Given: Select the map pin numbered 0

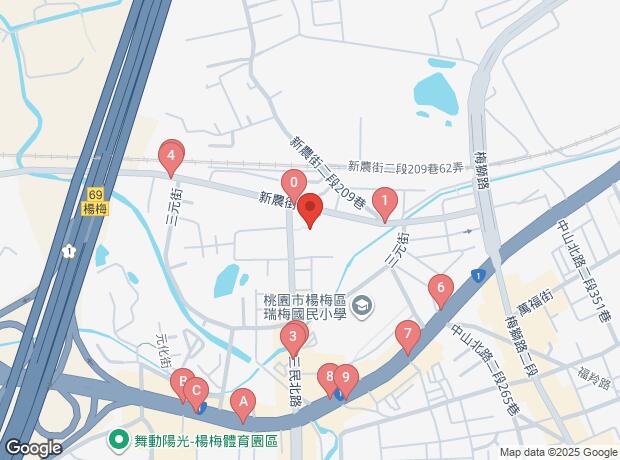Looking at the screenshot, I should 293,184.
